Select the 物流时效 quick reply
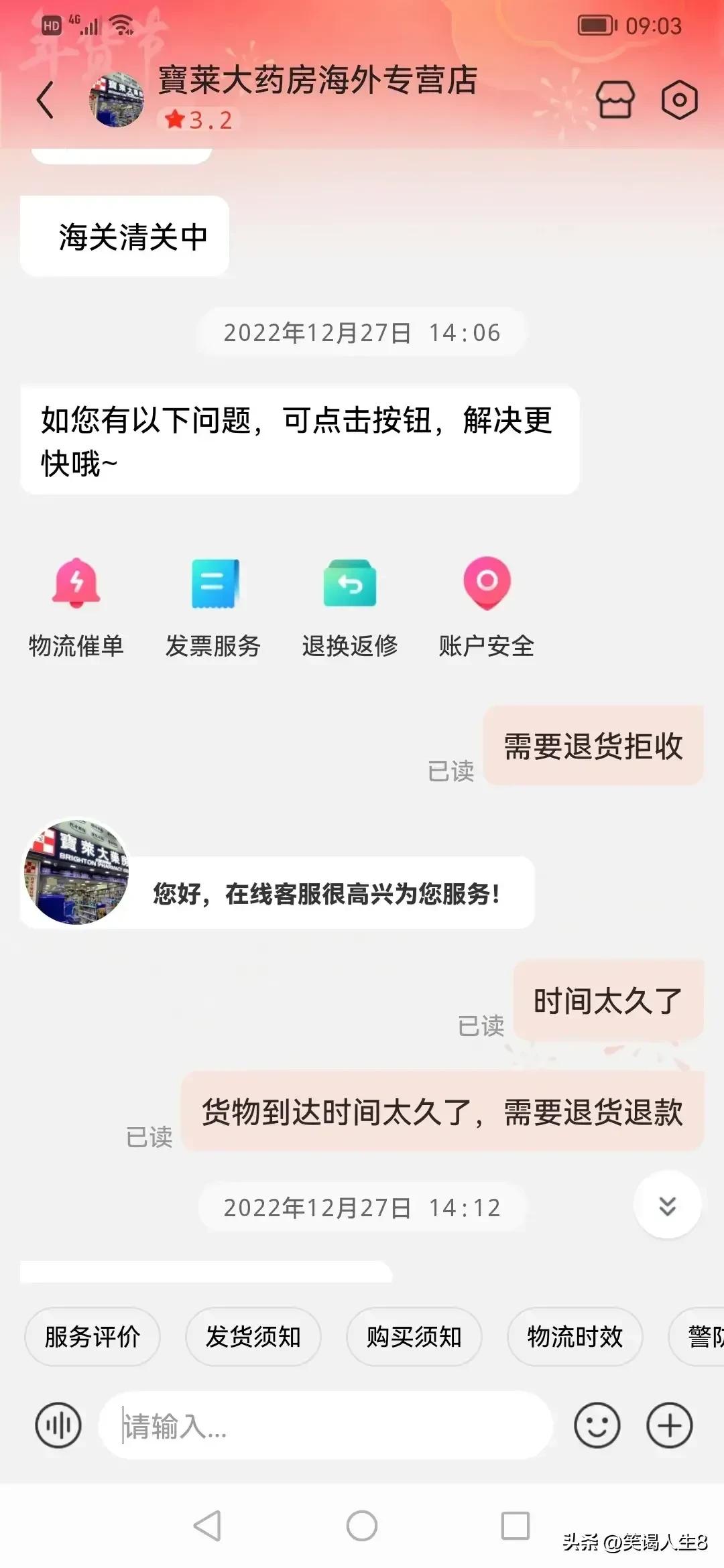Viewport: 724px width, 1568px height. click(575, 1337)
